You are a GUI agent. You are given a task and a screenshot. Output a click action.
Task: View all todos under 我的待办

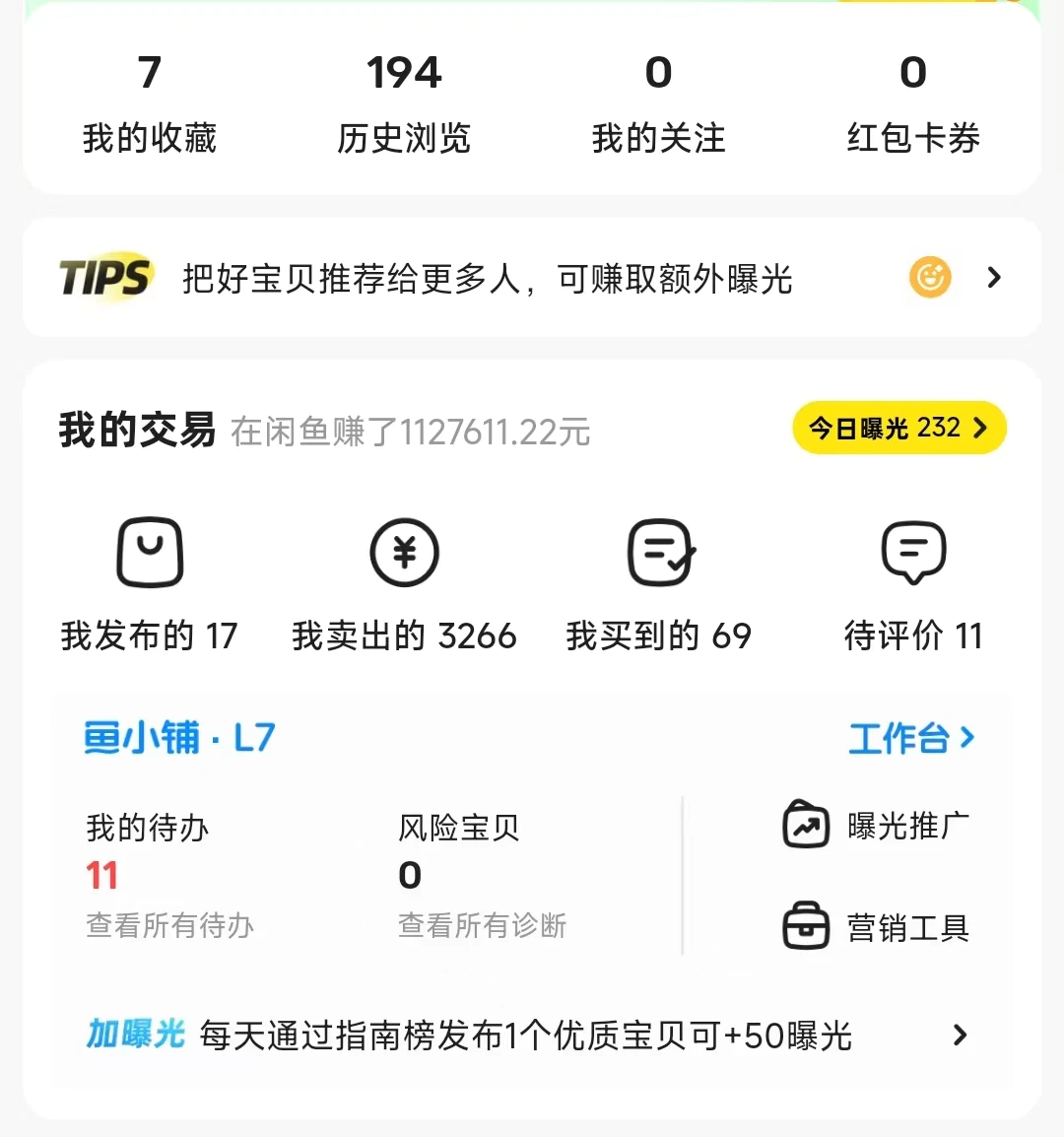point(169,925)
